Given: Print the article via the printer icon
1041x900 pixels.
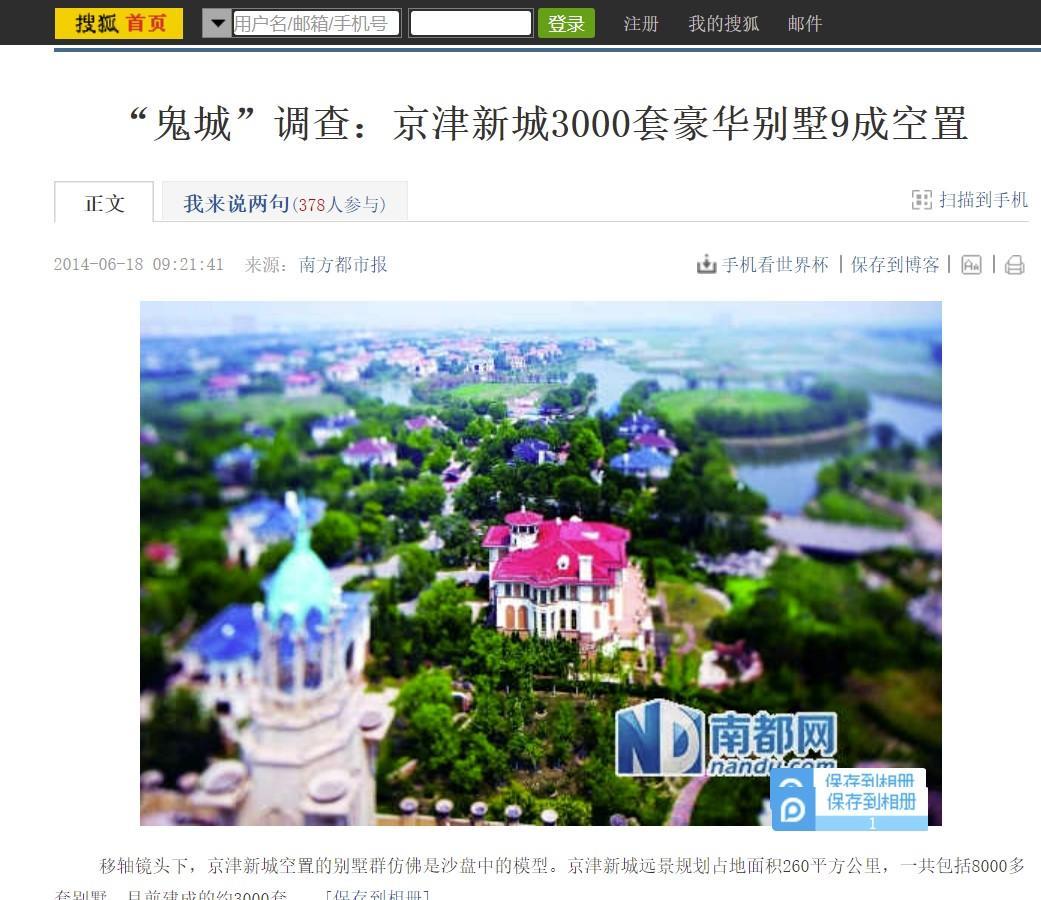Looking at the screenshot, I should [1014, 265].
